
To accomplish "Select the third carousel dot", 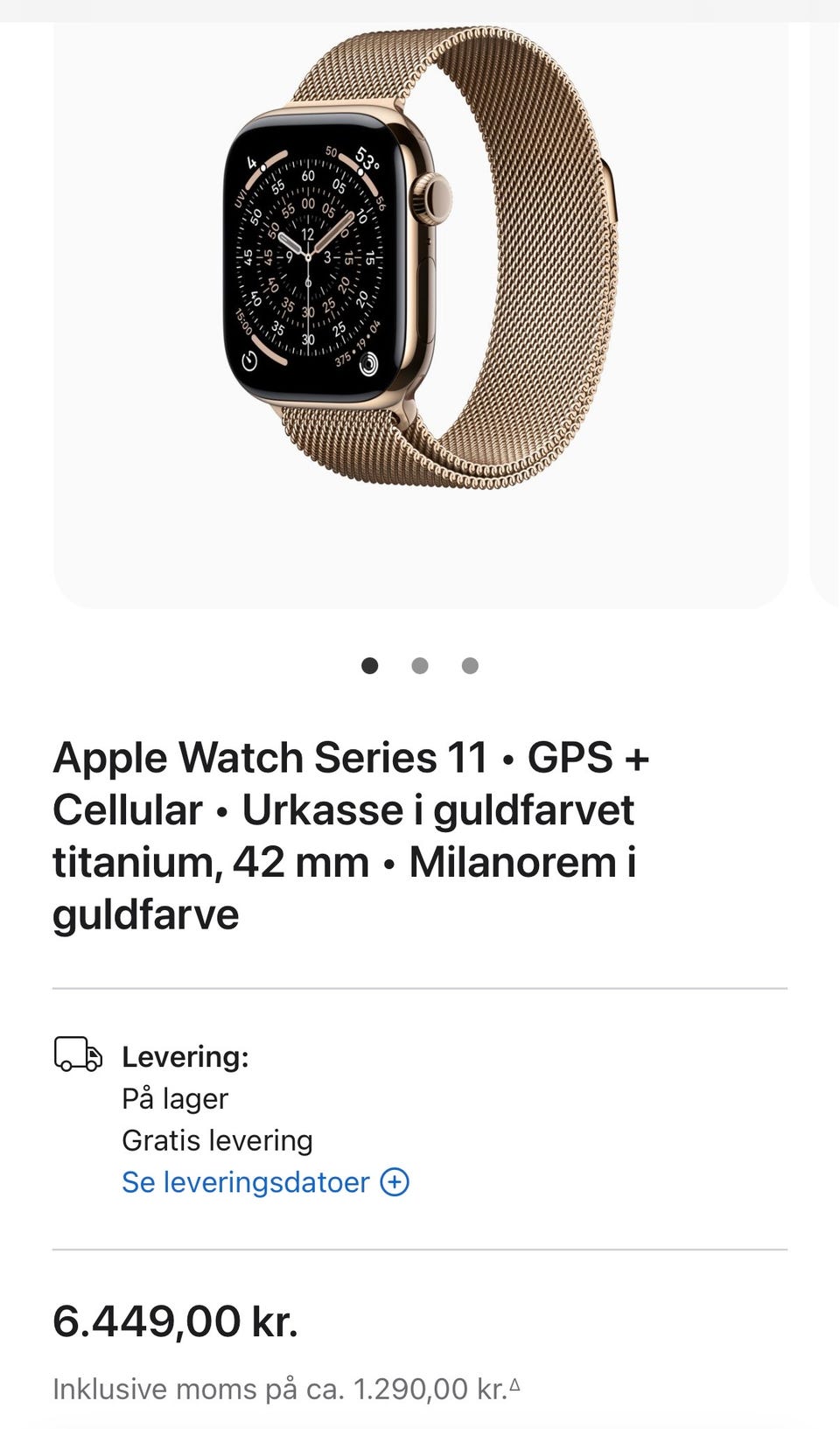I will (x=470, y=665).
